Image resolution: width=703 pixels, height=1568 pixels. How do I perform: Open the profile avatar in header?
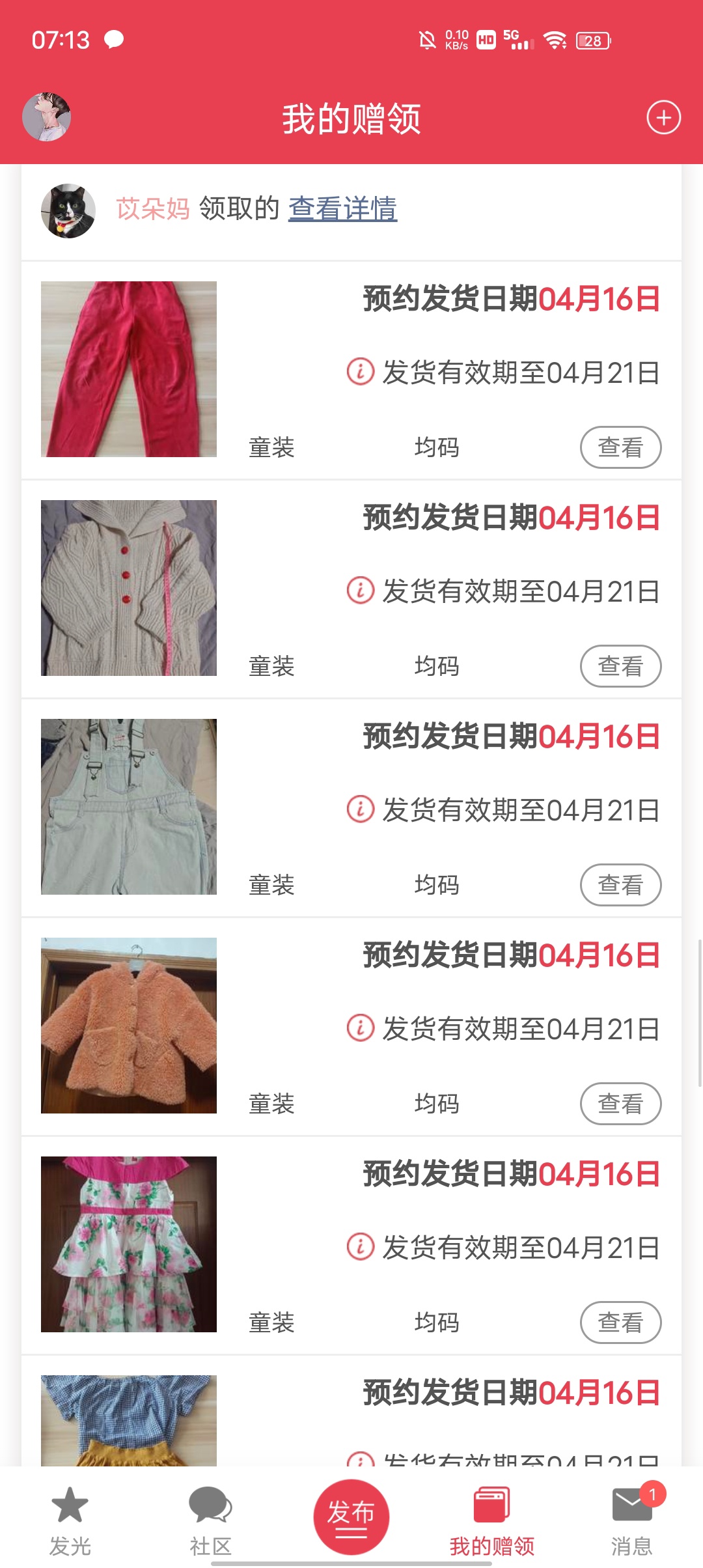coord(46,117)
